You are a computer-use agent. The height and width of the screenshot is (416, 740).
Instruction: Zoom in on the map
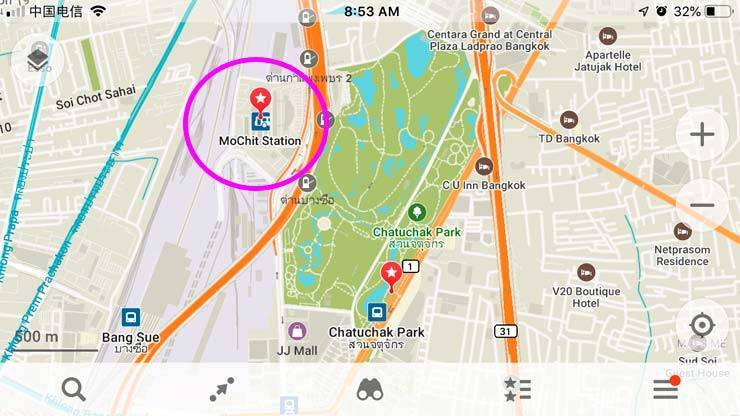701,135
